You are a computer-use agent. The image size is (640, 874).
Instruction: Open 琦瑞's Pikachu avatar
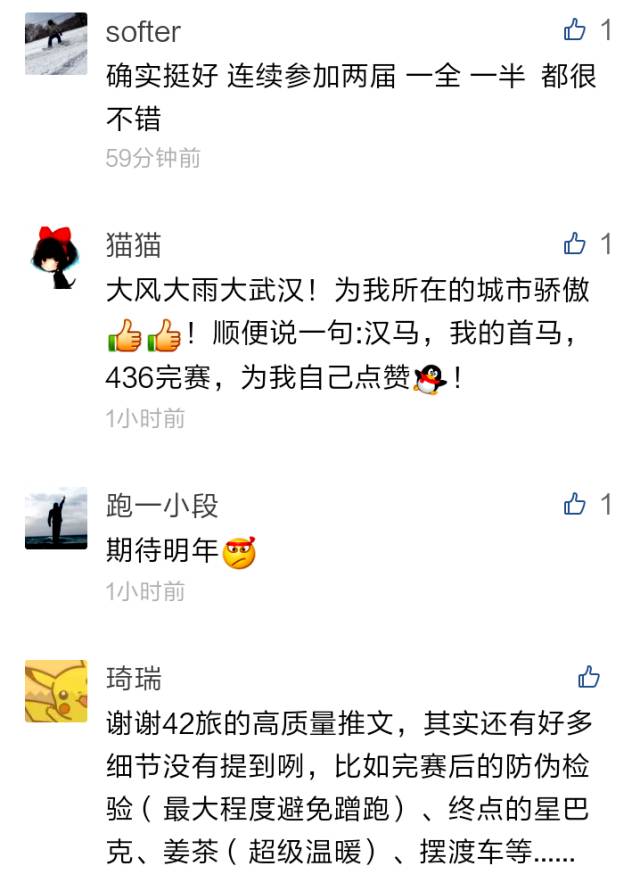point(56,691)
